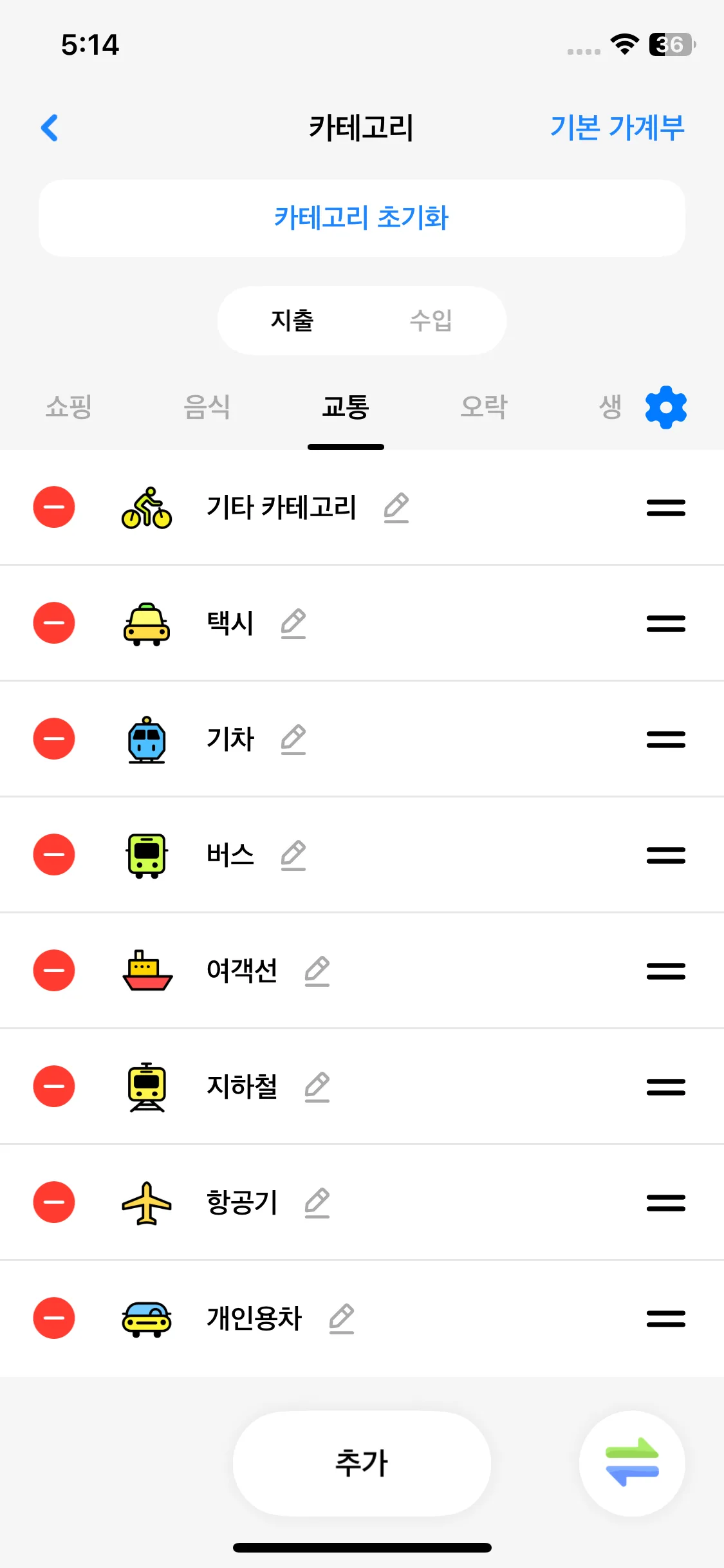
Task: Rename the 버스 category via pencil icon
Action: click(x=293, y=855)
